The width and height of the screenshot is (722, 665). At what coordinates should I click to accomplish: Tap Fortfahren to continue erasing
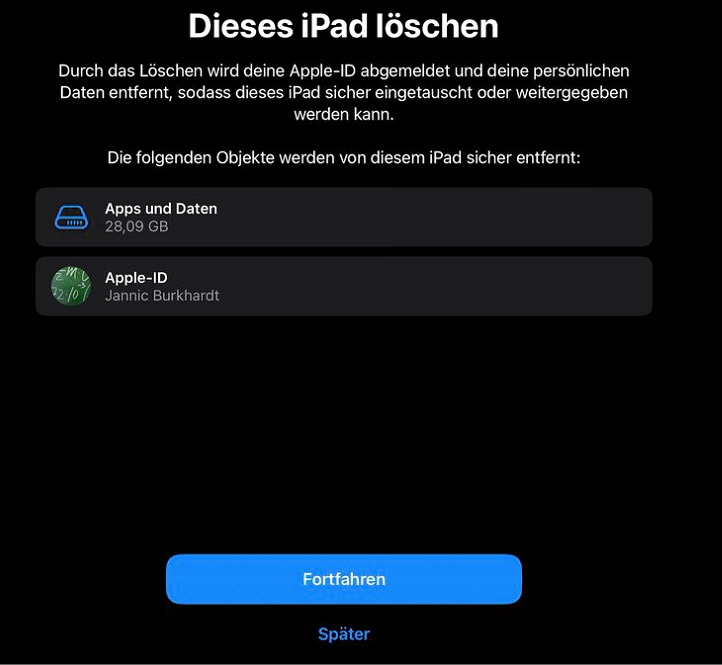(343, 579)
